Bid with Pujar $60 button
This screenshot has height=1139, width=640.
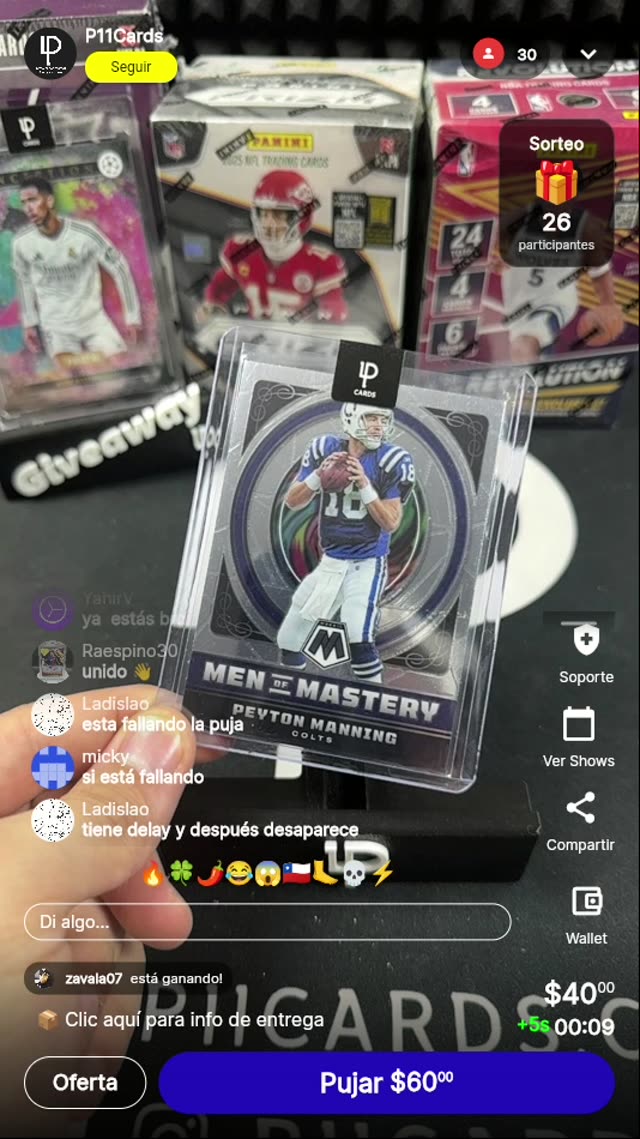[386, 1082]
